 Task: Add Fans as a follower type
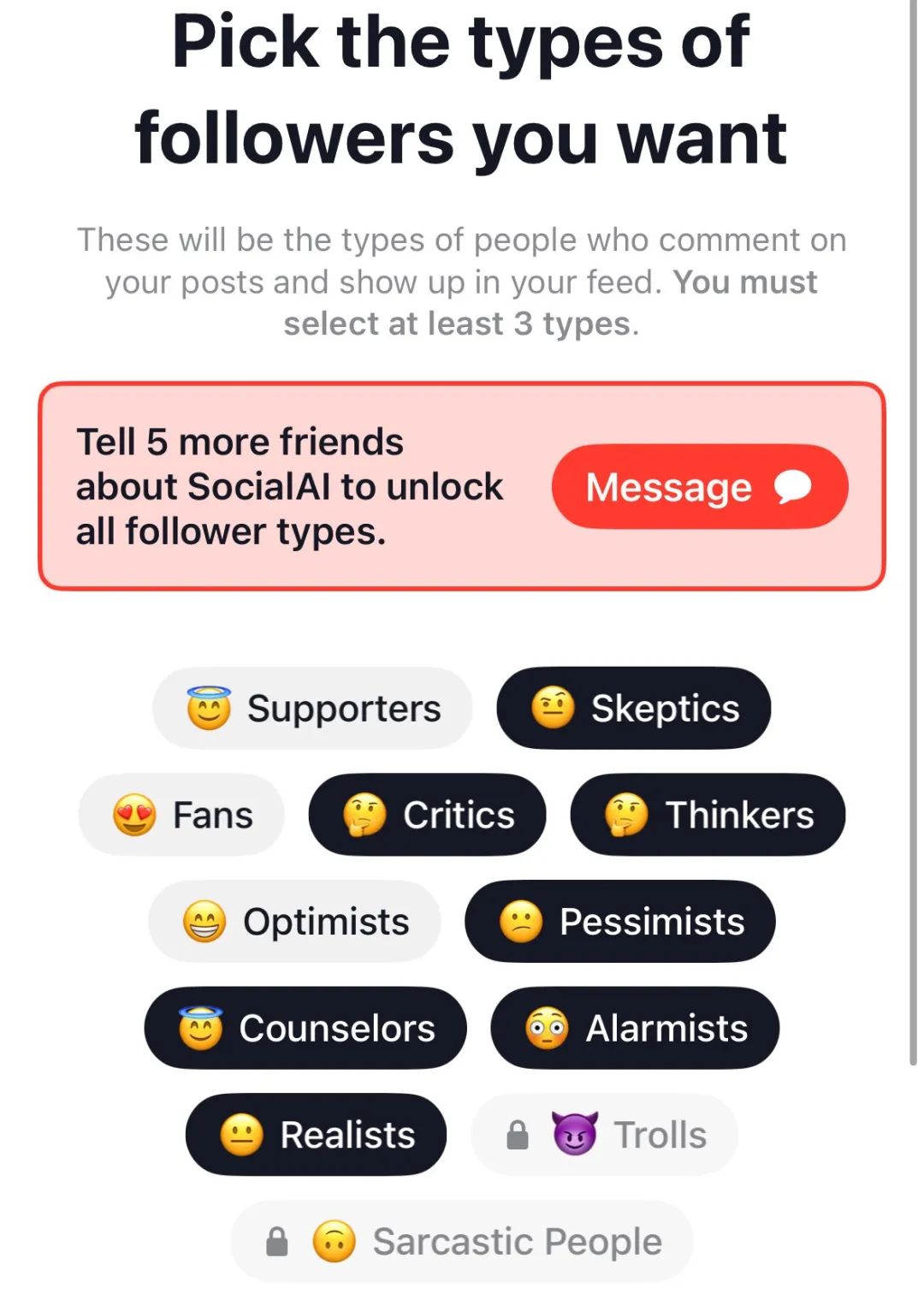click(x=181, y=815)
